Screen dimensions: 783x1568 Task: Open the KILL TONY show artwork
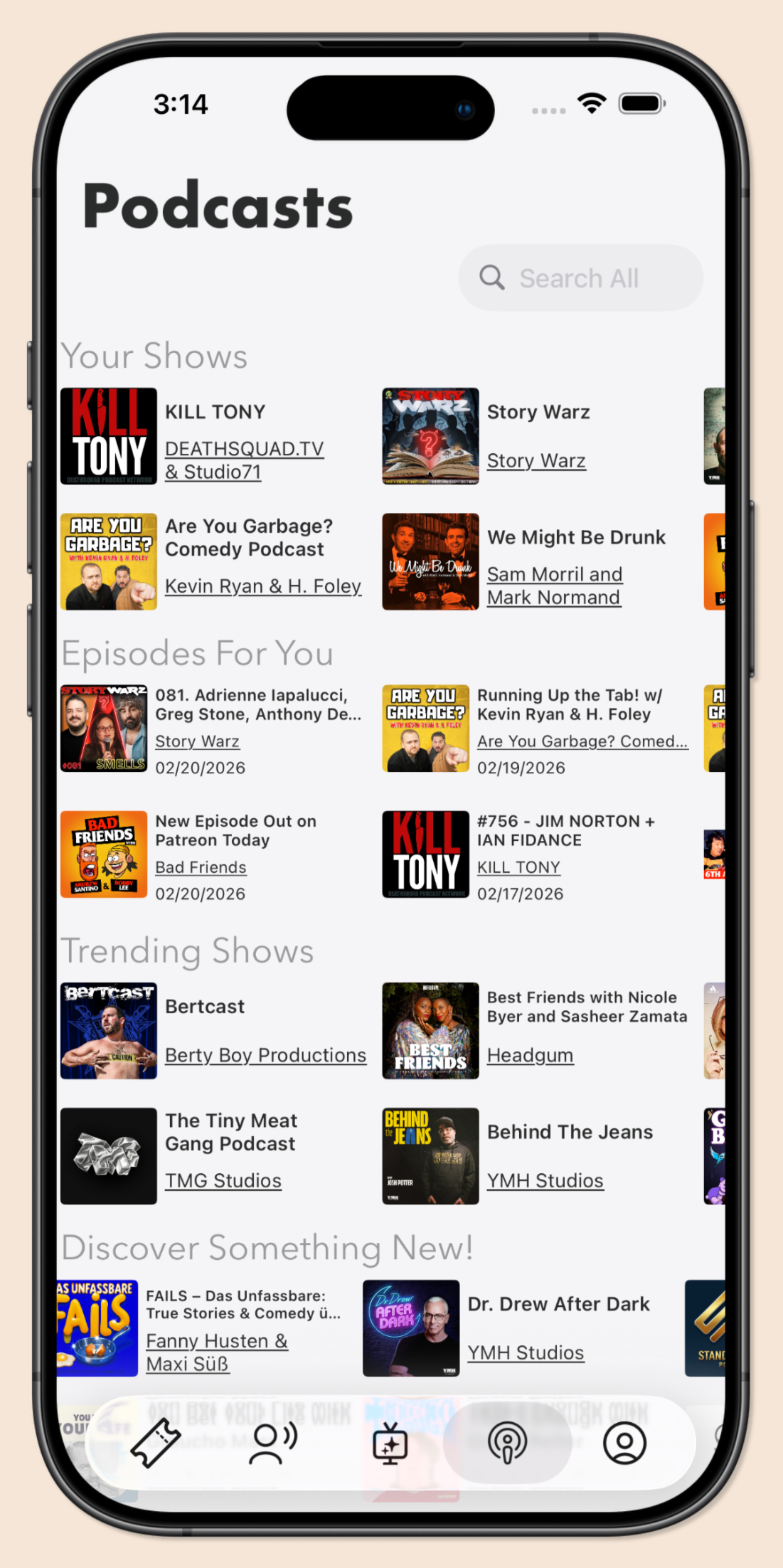pyautogui.click(x=108, y=435)
